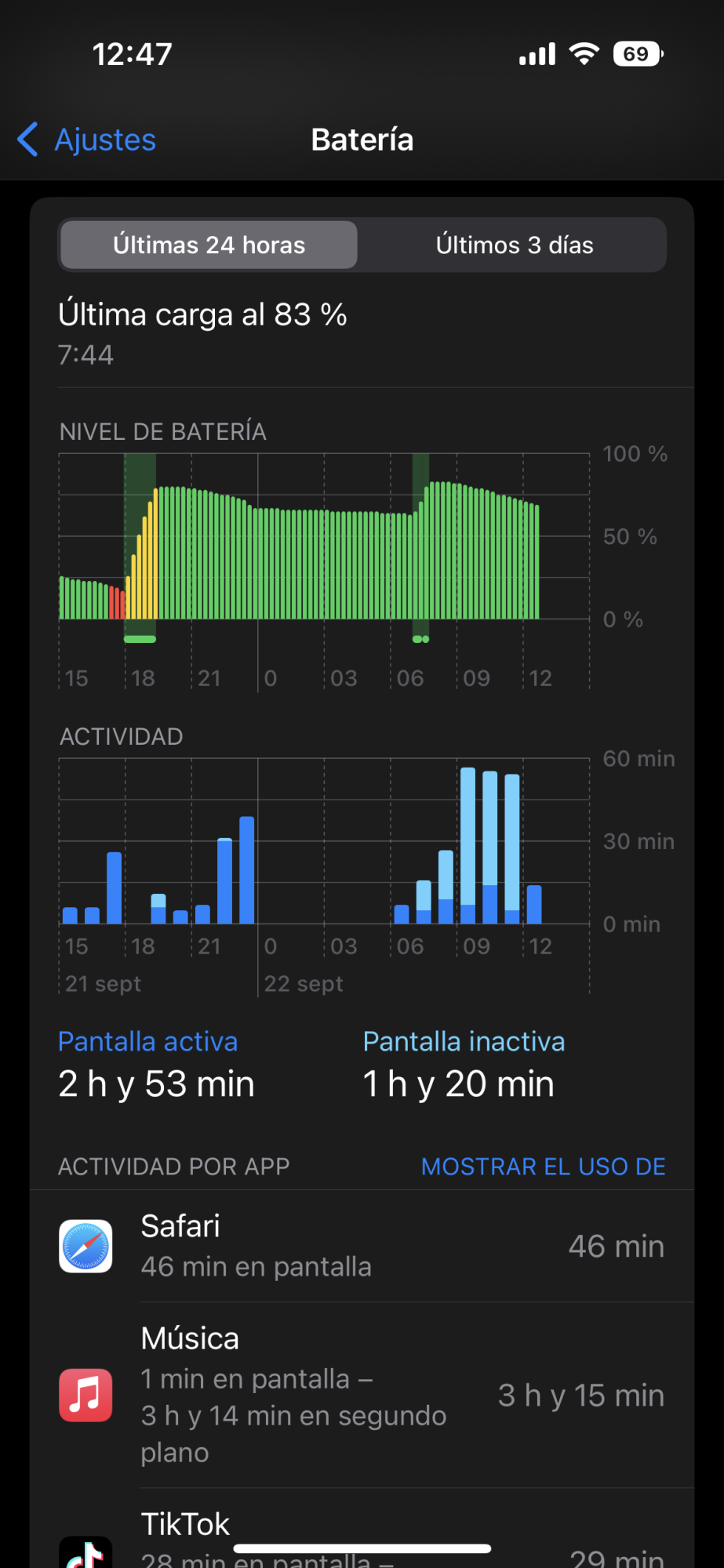This screenshot has width=724, height=1568.
Task: Go back to Ajustes
Action: [88, 140]
